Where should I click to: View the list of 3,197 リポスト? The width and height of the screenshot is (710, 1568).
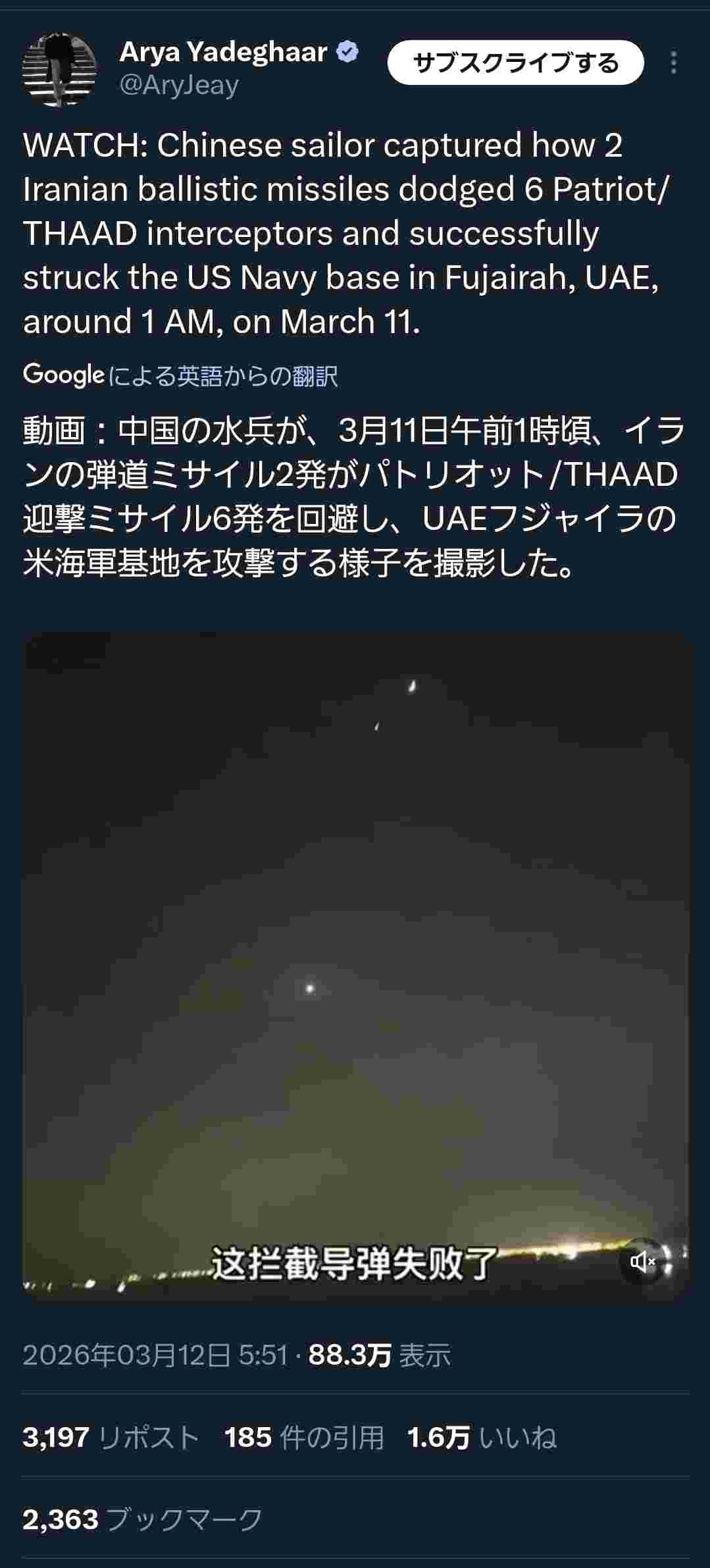(x=111, y=1438)
